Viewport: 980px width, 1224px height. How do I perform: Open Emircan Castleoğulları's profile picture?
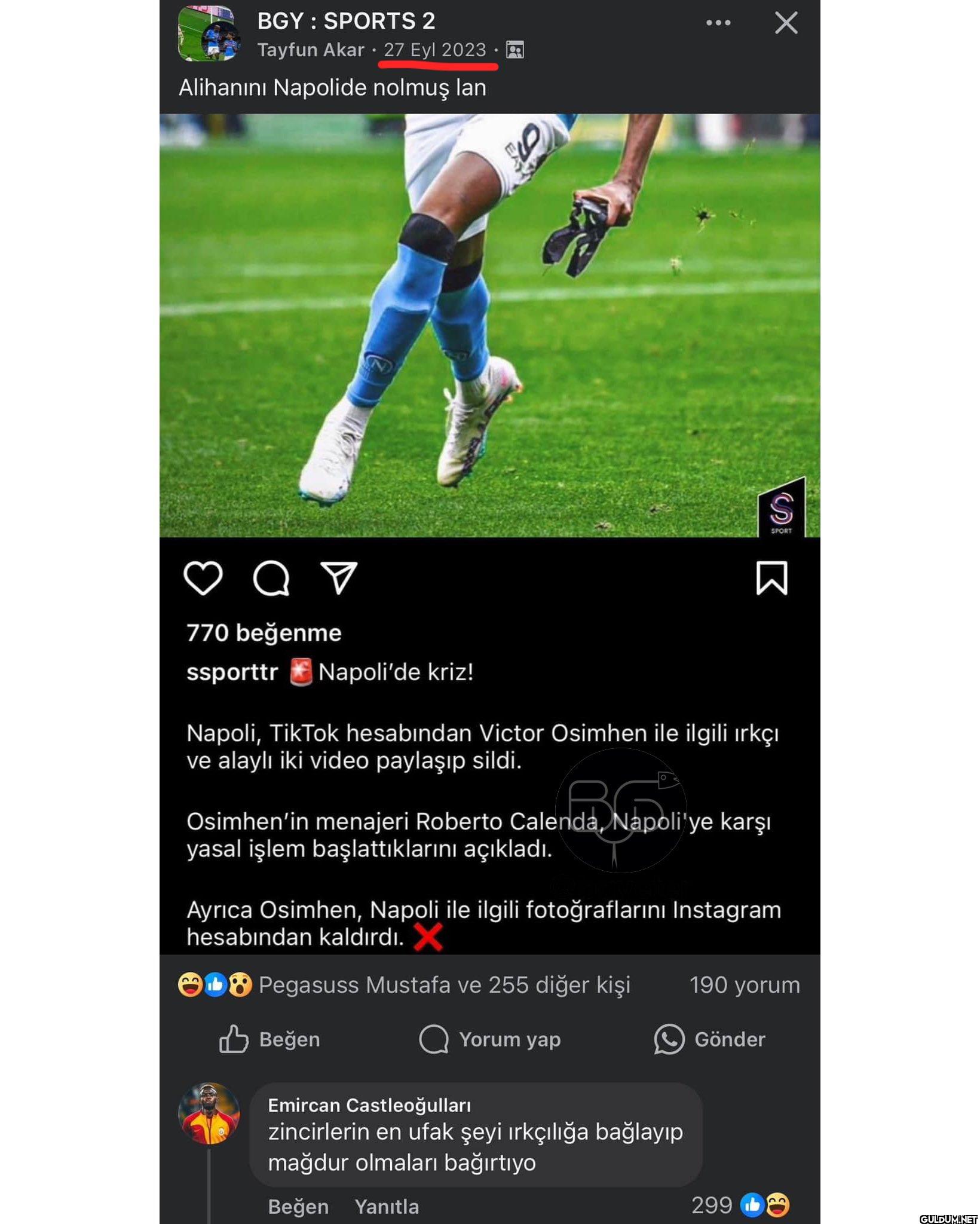tap(209, 1114)
